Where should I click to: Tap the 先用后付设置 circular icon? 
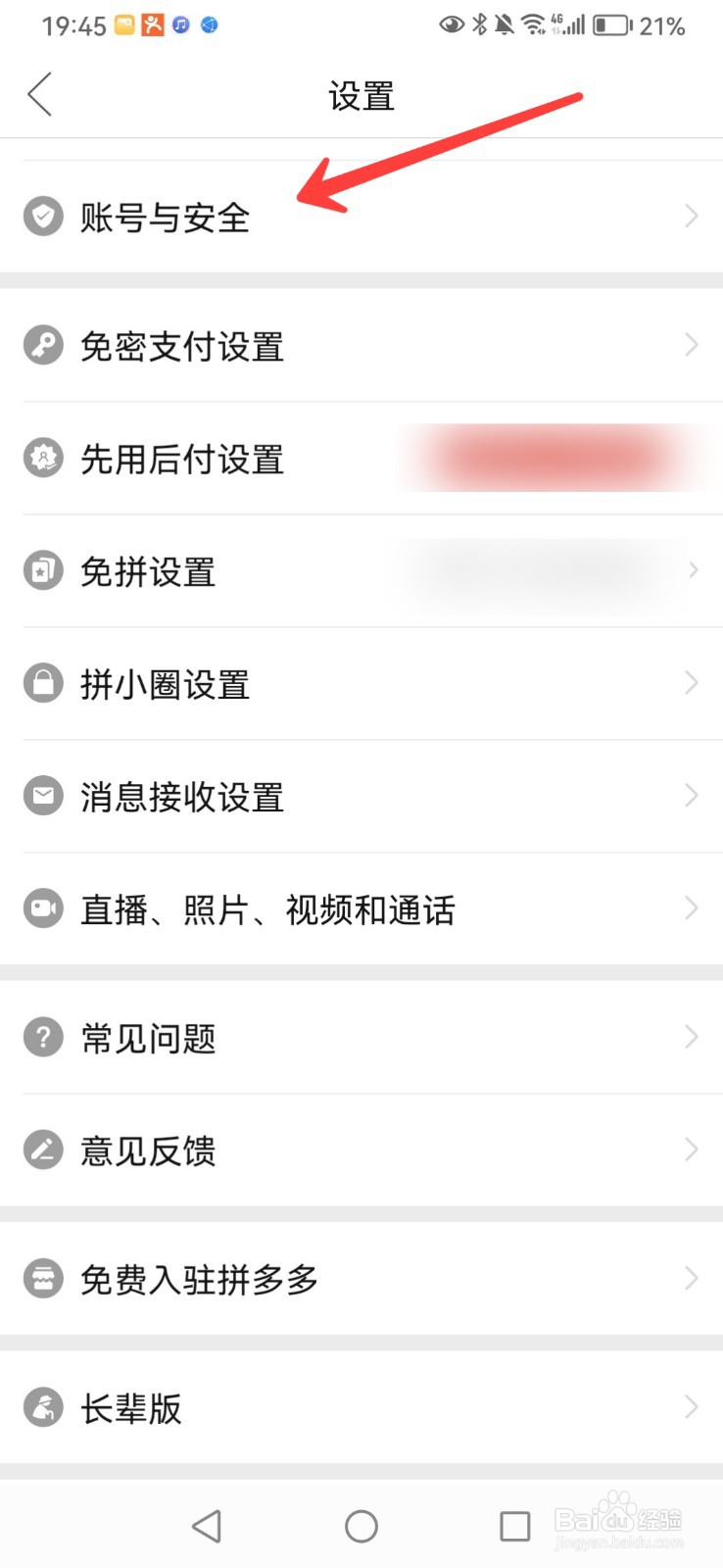tap(43, 458)
